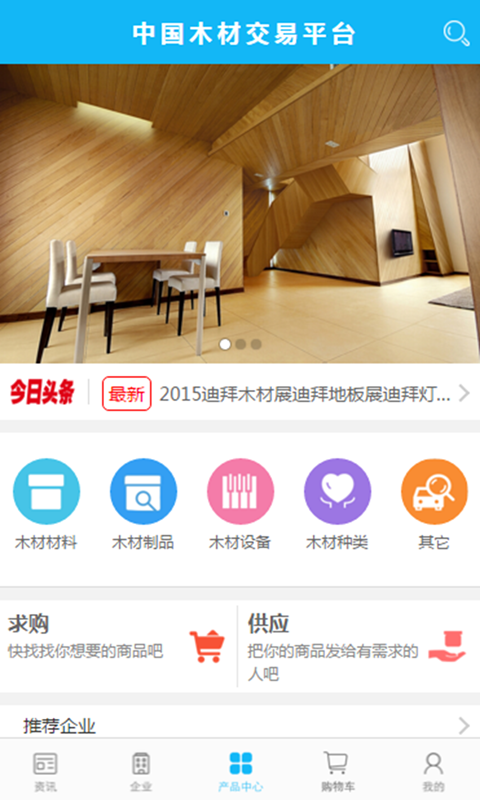Open the wood interior banner image

click(240, 213)
